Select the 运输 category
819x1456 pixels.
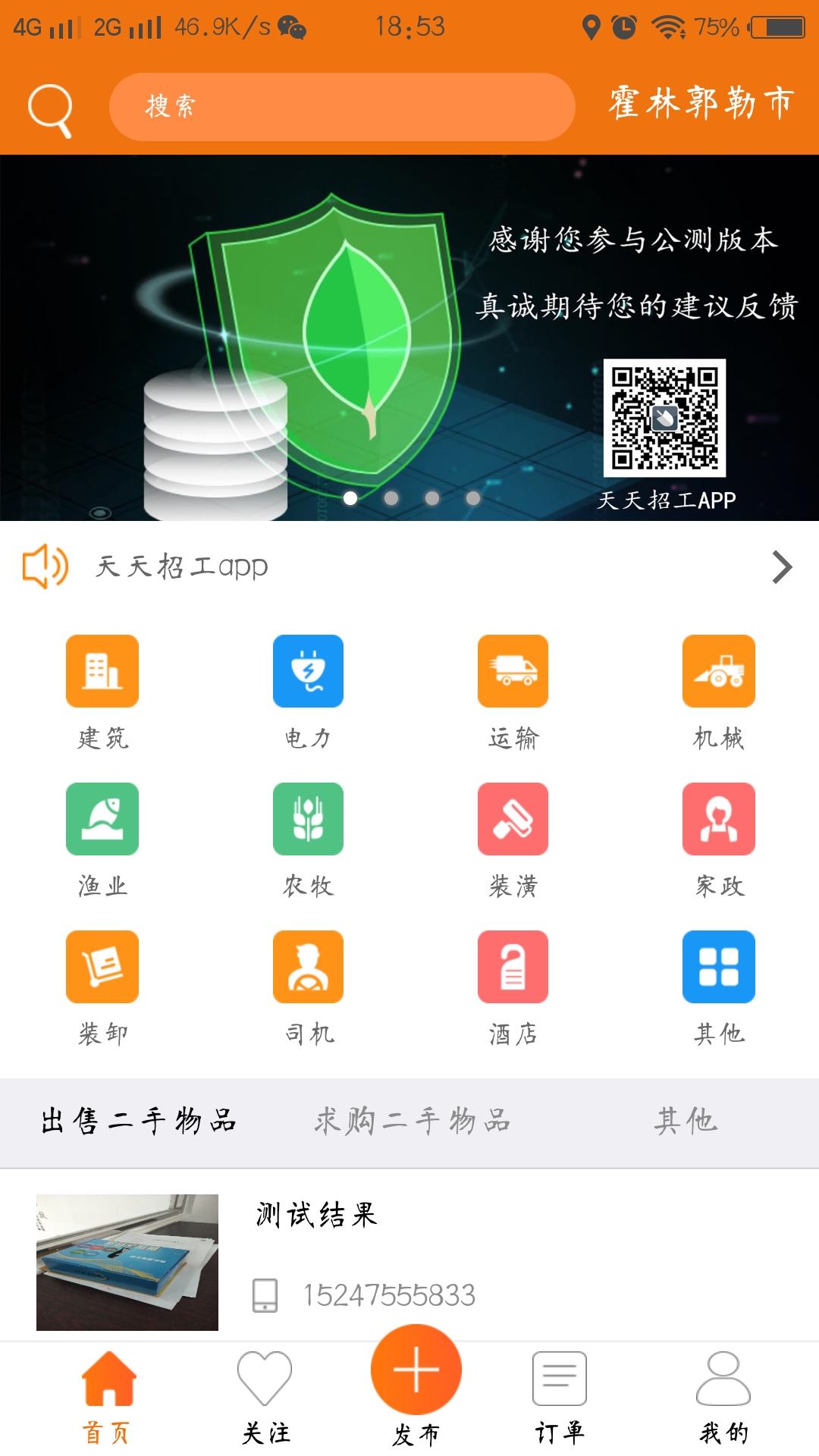(x=513, y=690)
